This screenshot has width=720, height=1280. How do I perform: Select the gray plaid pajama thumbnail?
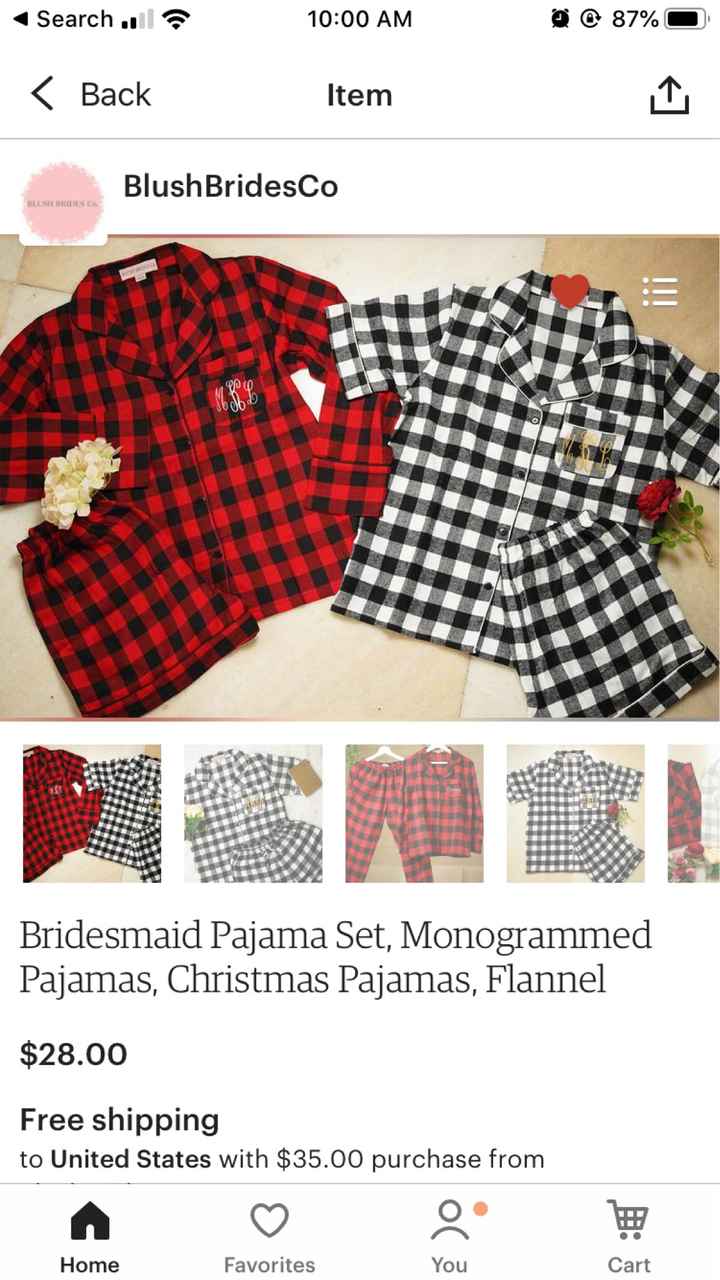tap(253, 813)
